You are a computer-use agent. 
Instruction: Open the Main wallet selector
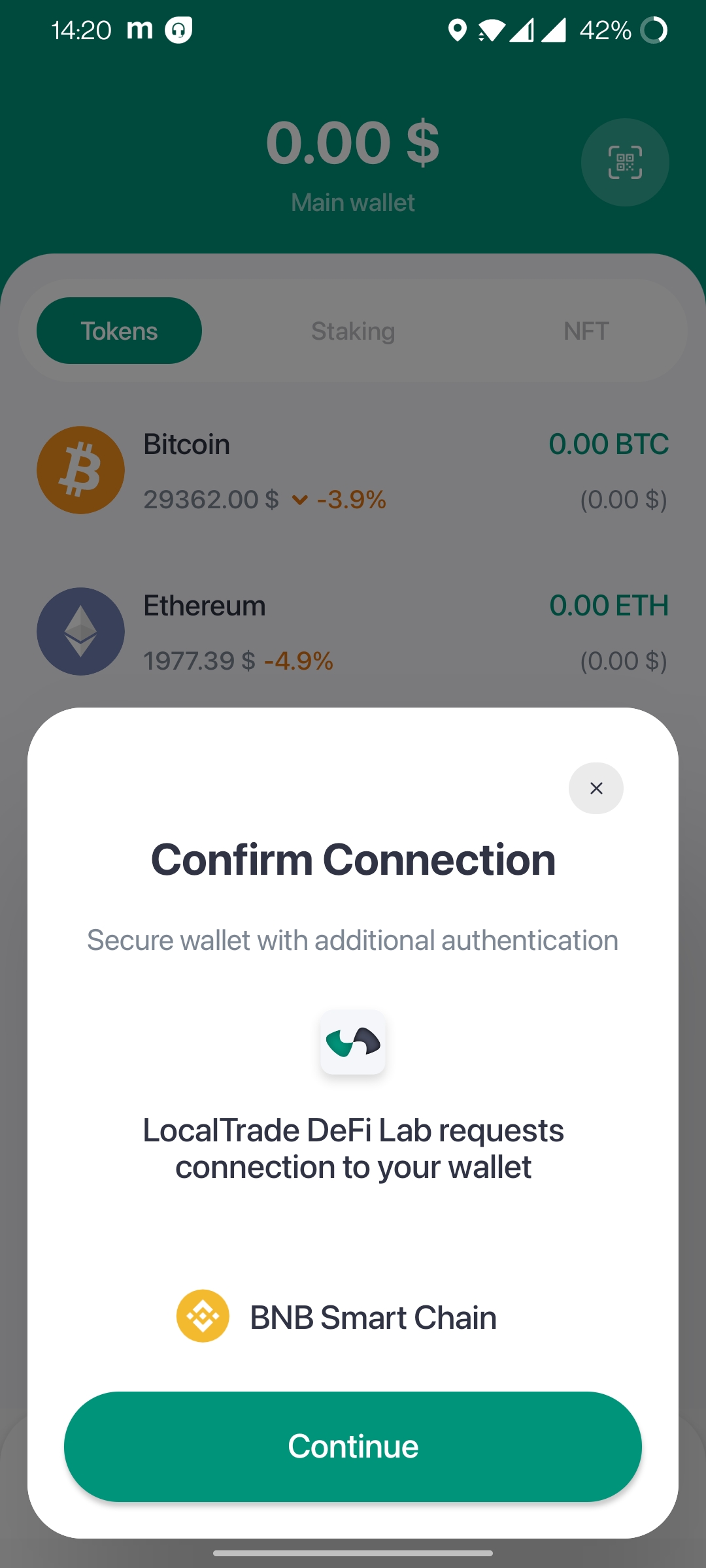[x=352, y=202]
